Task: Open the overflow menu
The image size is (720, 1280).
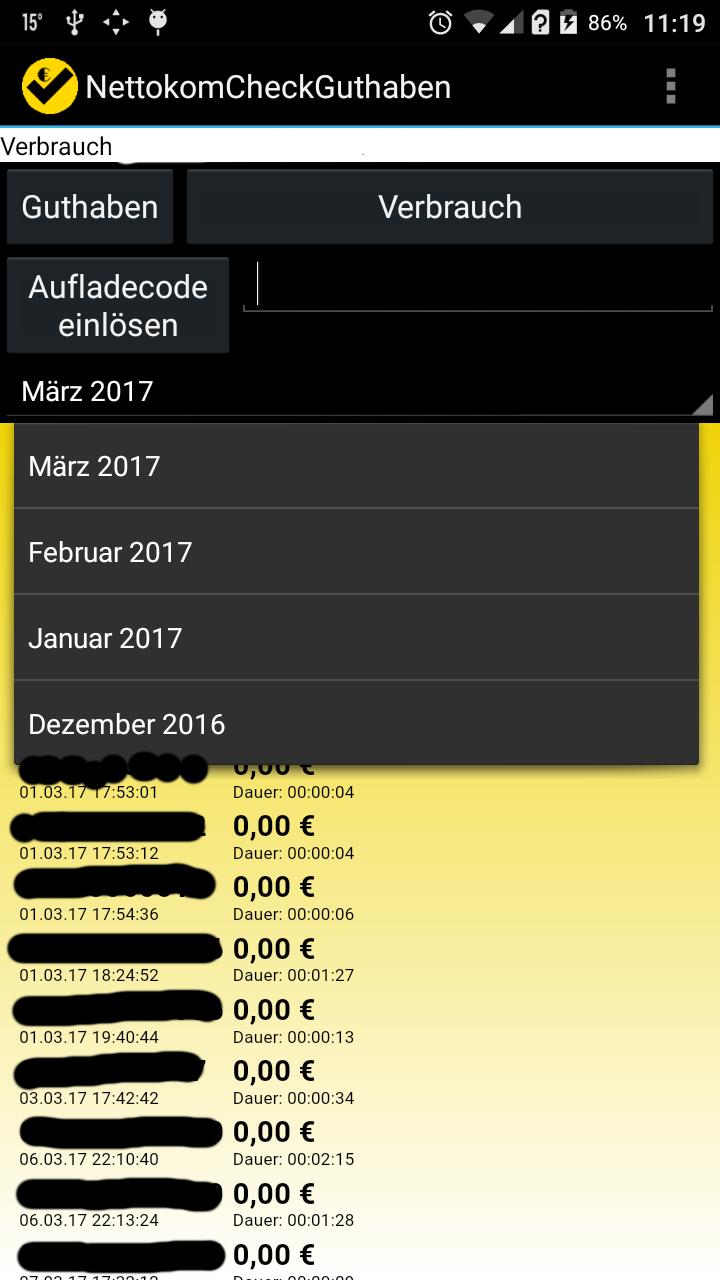Action: coord(671,87)
